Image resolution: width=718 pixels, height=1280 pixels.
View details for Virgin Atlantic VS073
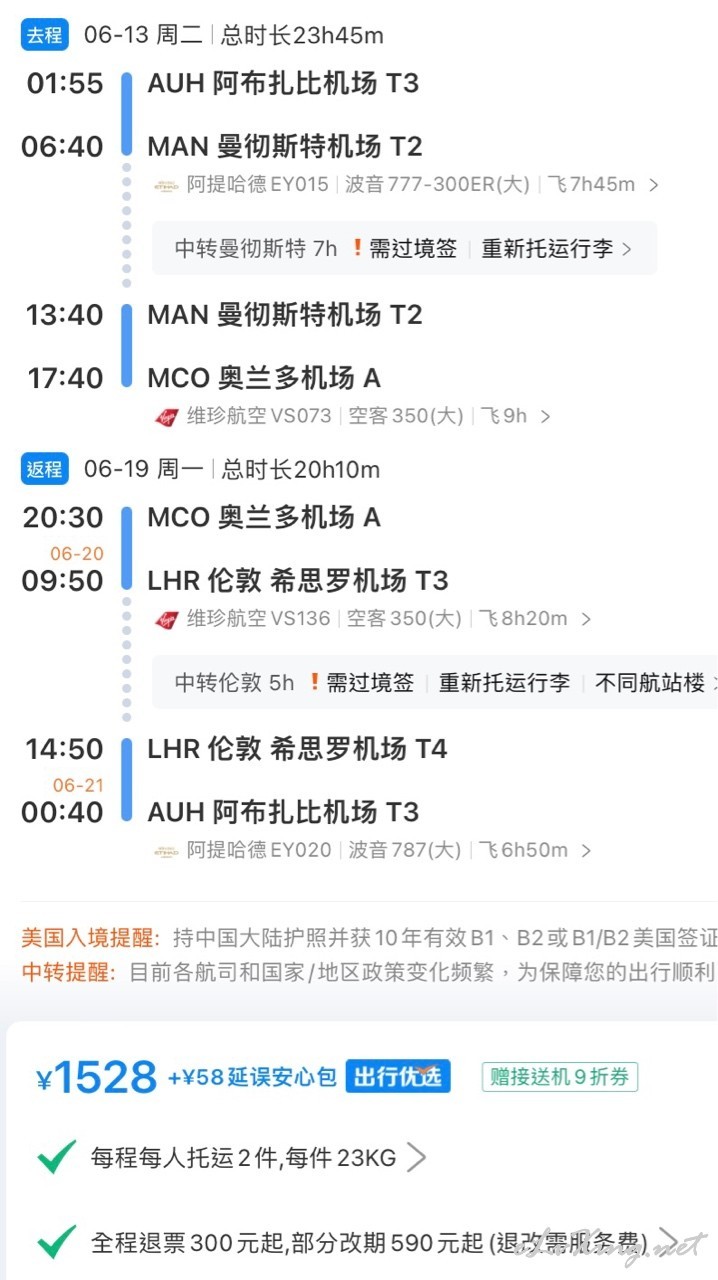(x=352, y=416)
